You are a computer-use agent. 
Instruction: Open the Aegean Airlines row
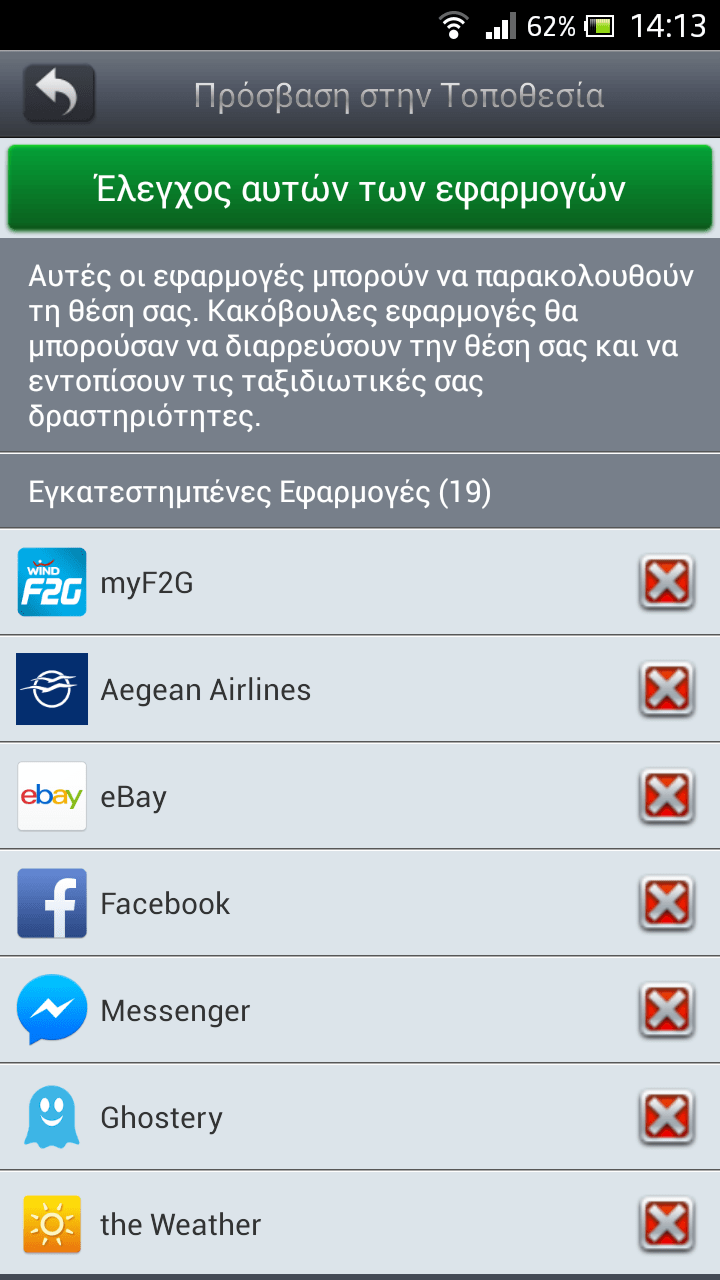[300, 689]
